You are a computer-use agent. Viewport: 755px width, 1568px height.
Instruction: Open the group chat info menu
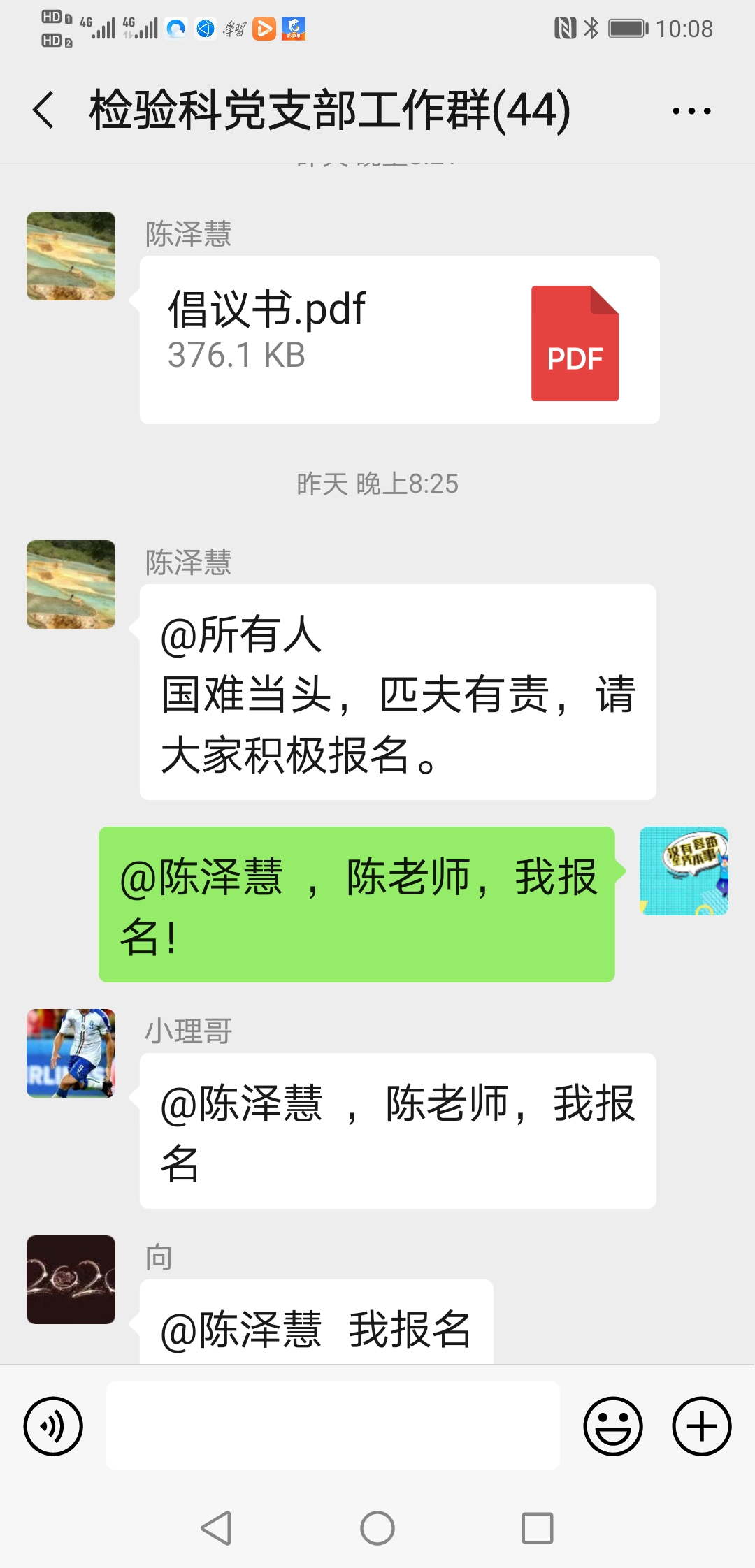(691, 110)
